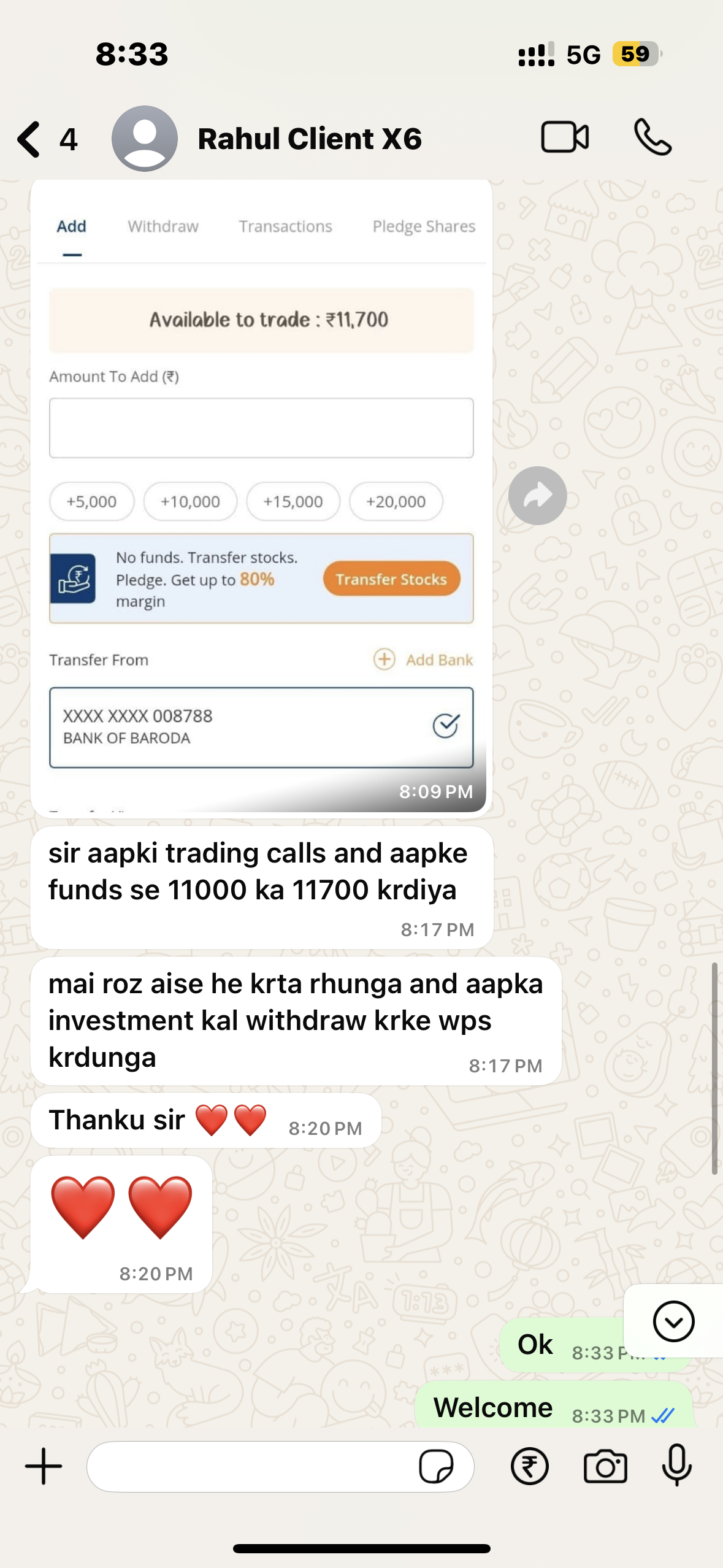
Task: Go back to the chat list
Action: pos(29,139)
